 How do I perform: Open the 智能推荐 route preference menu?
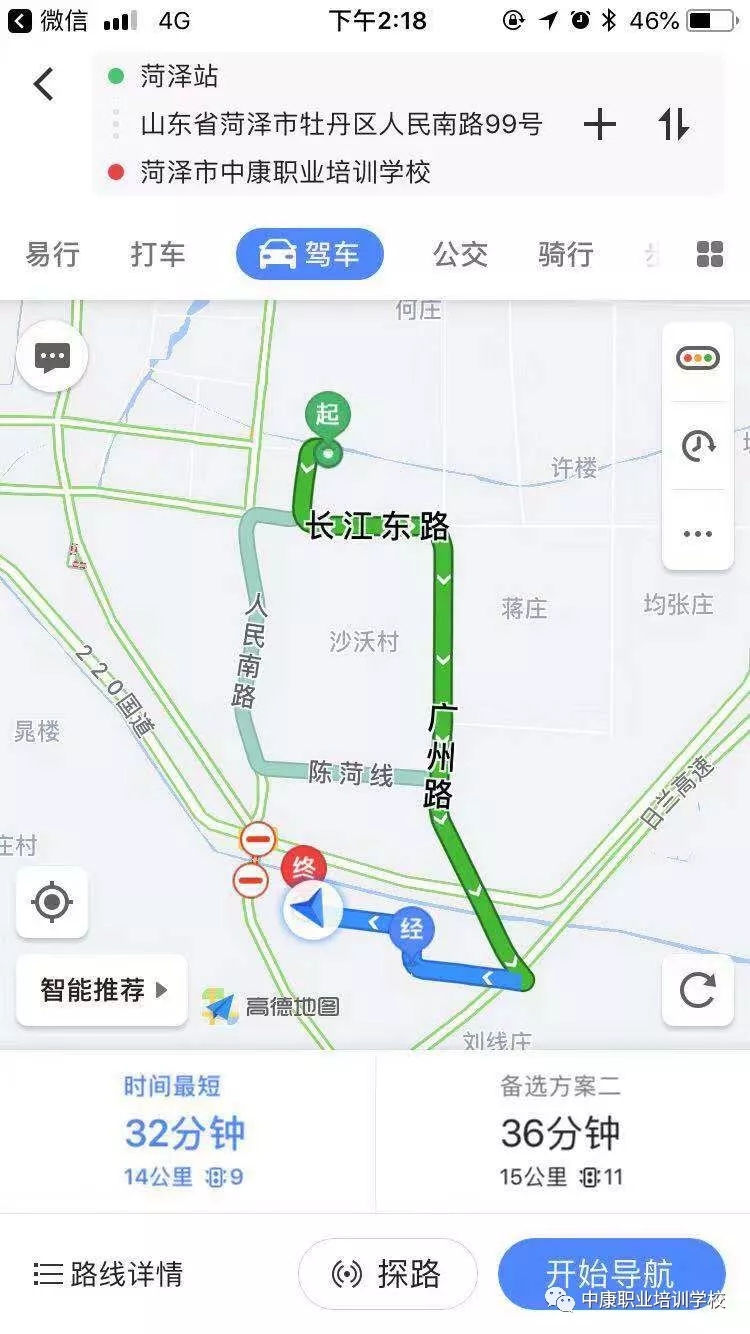(102, 990)
